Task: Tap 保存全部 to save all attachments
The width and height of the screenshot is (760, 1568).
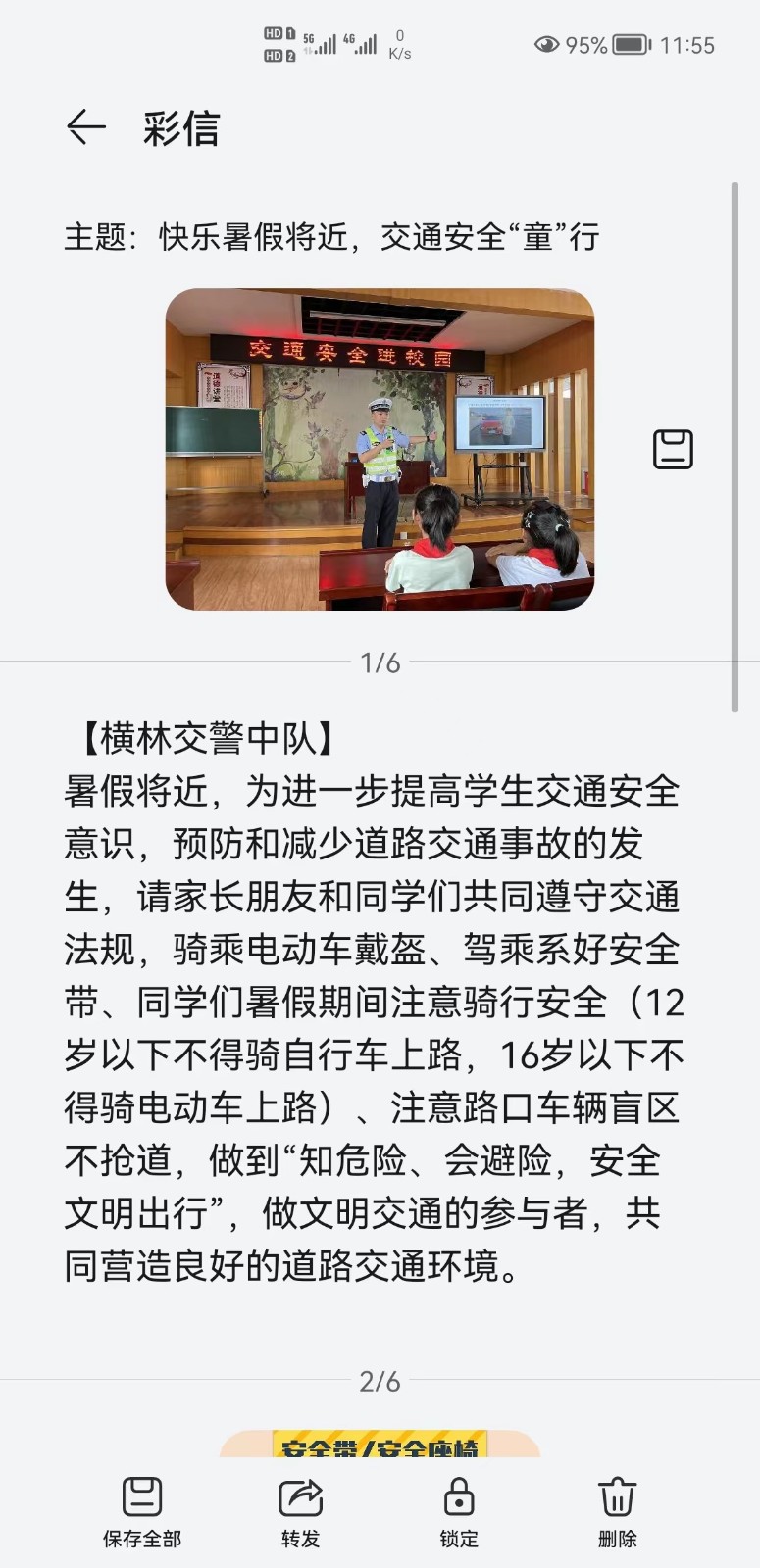Action: (142, 1512)
